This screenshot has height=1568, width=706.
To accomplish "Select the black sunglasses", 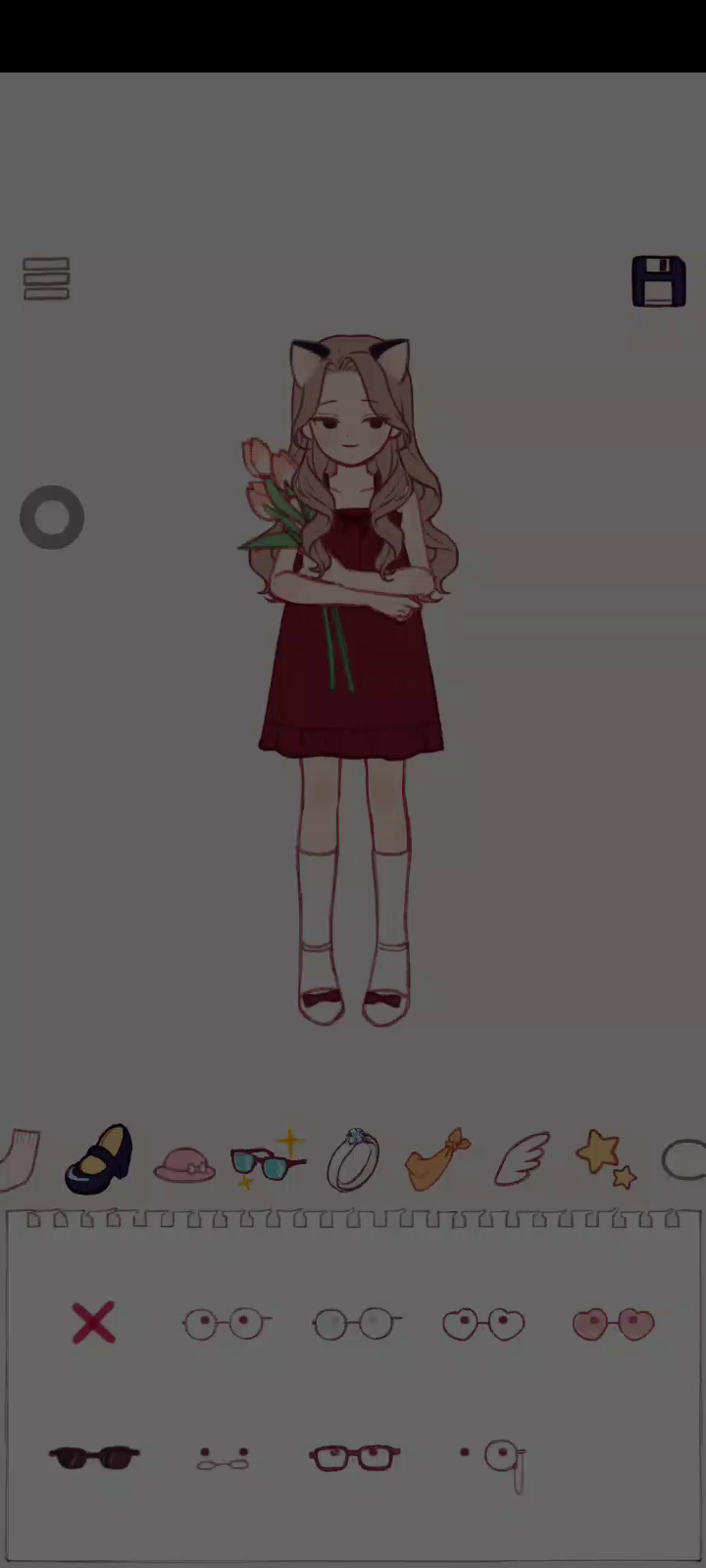I will [x=94, y=1458].
